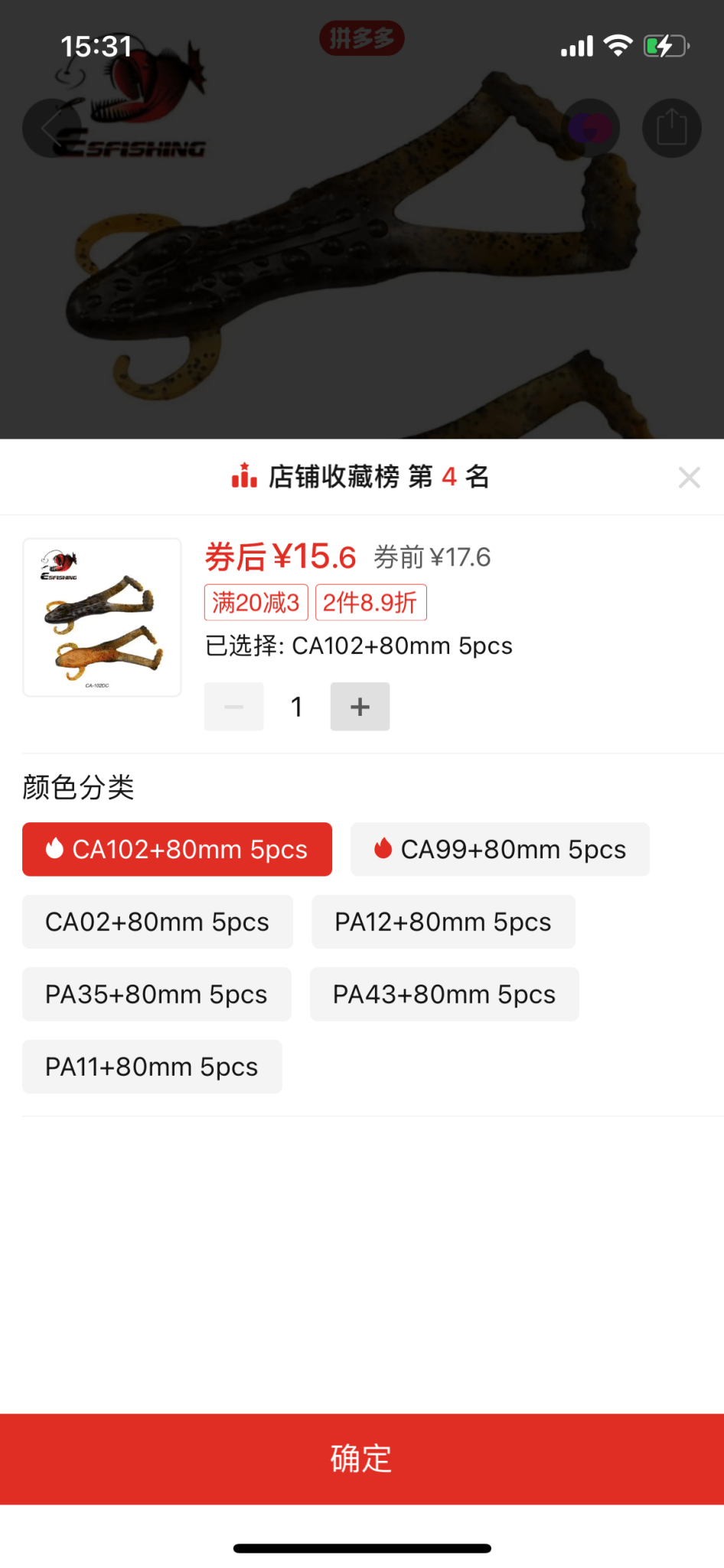Viewport: 724px width, 1568px height.
Task: Tap the 颜色分类 section header
Action: click(77, 788)
